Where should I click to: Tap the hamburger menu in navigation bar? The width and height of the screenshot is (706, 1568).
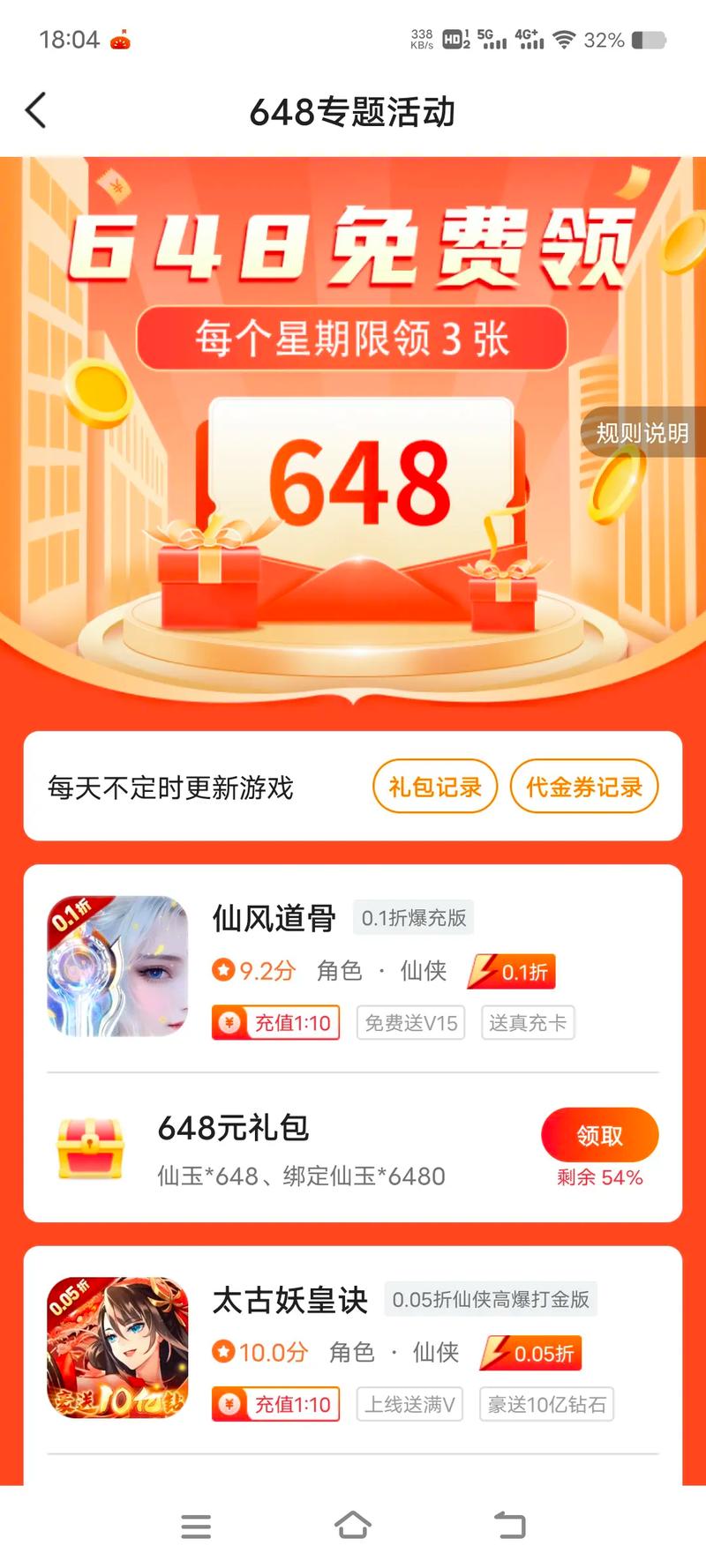(196, 1527)
